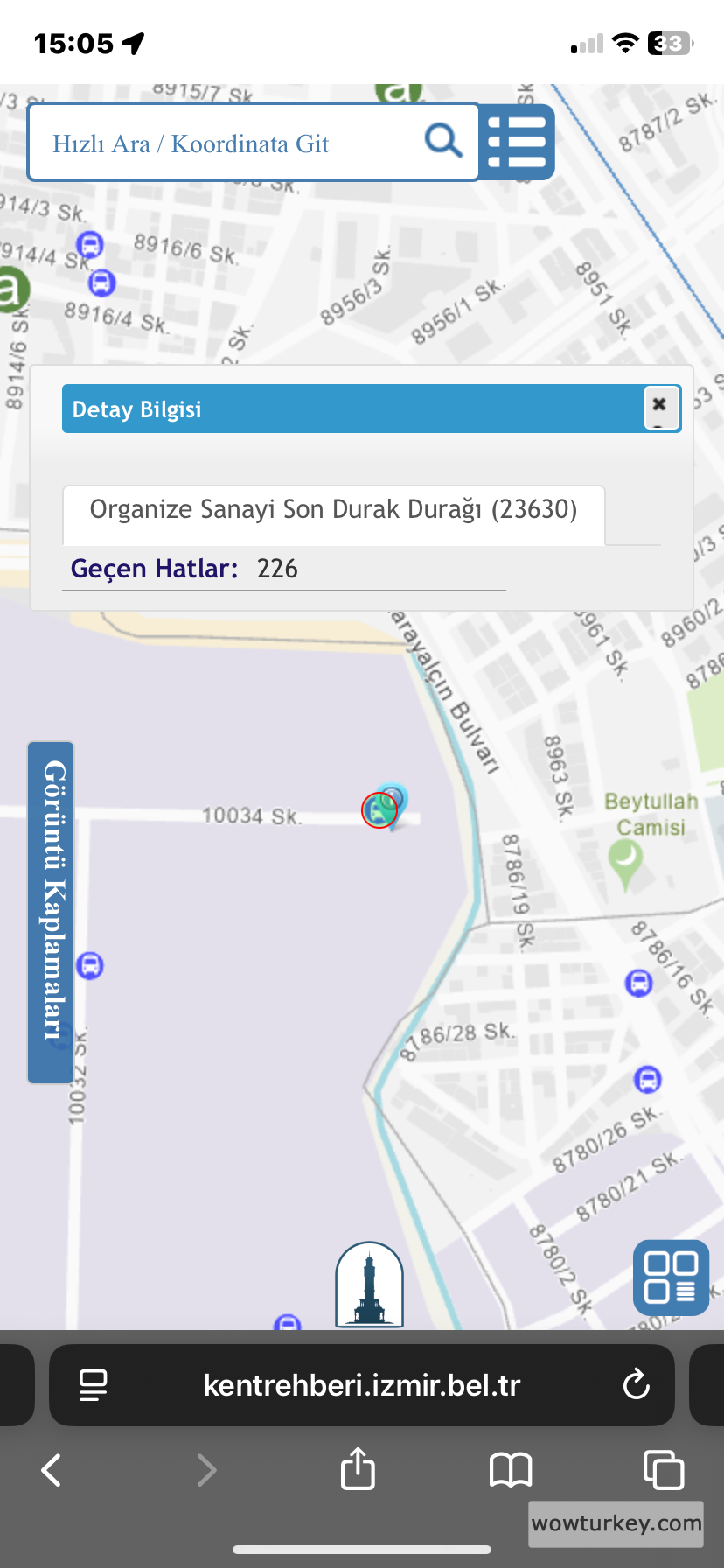Screen dimensions: 724x1568
Task: Share this page from Safari toolbar
Action: (x=358, y=1468)
